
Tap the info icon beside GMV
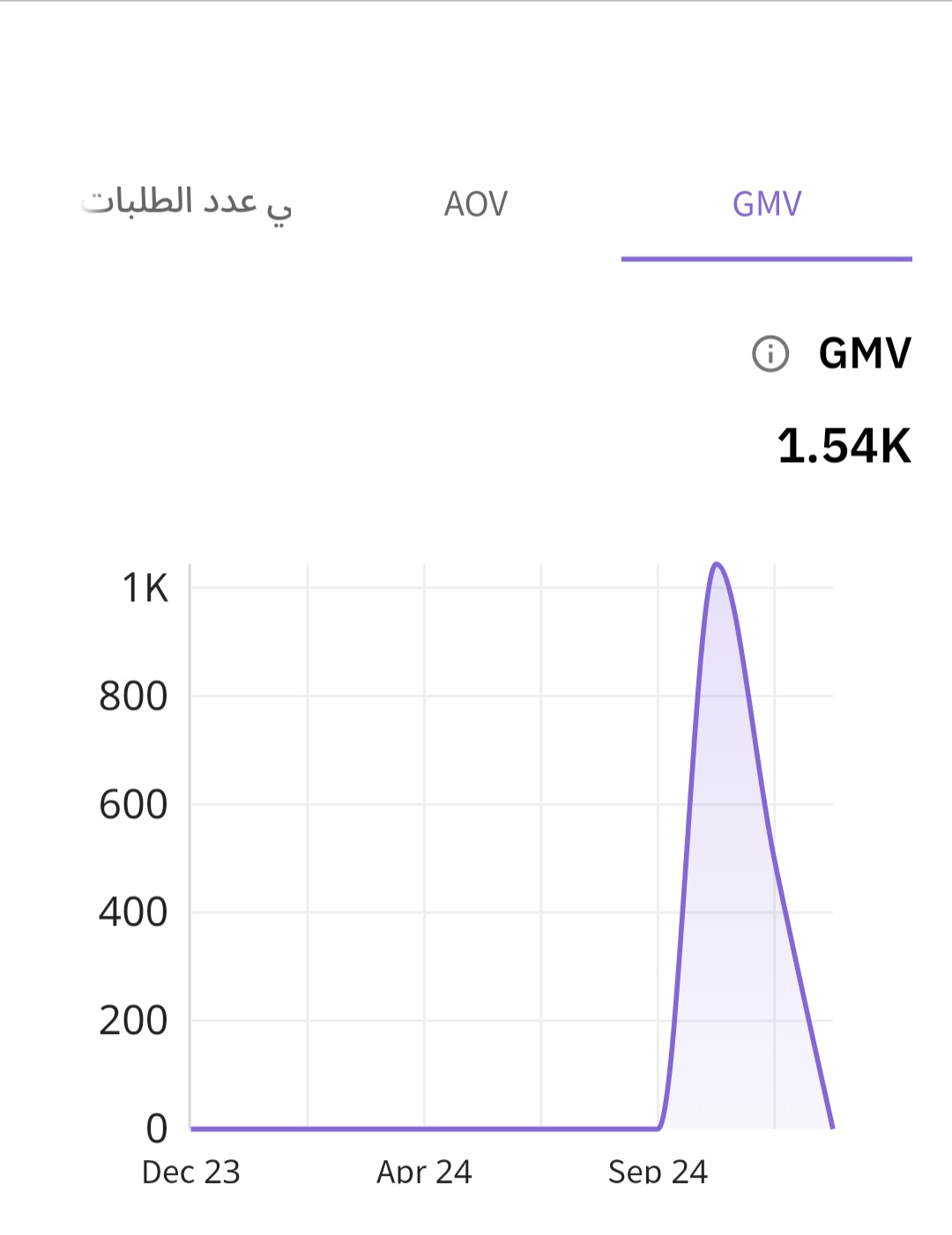[x=770, y=353]
